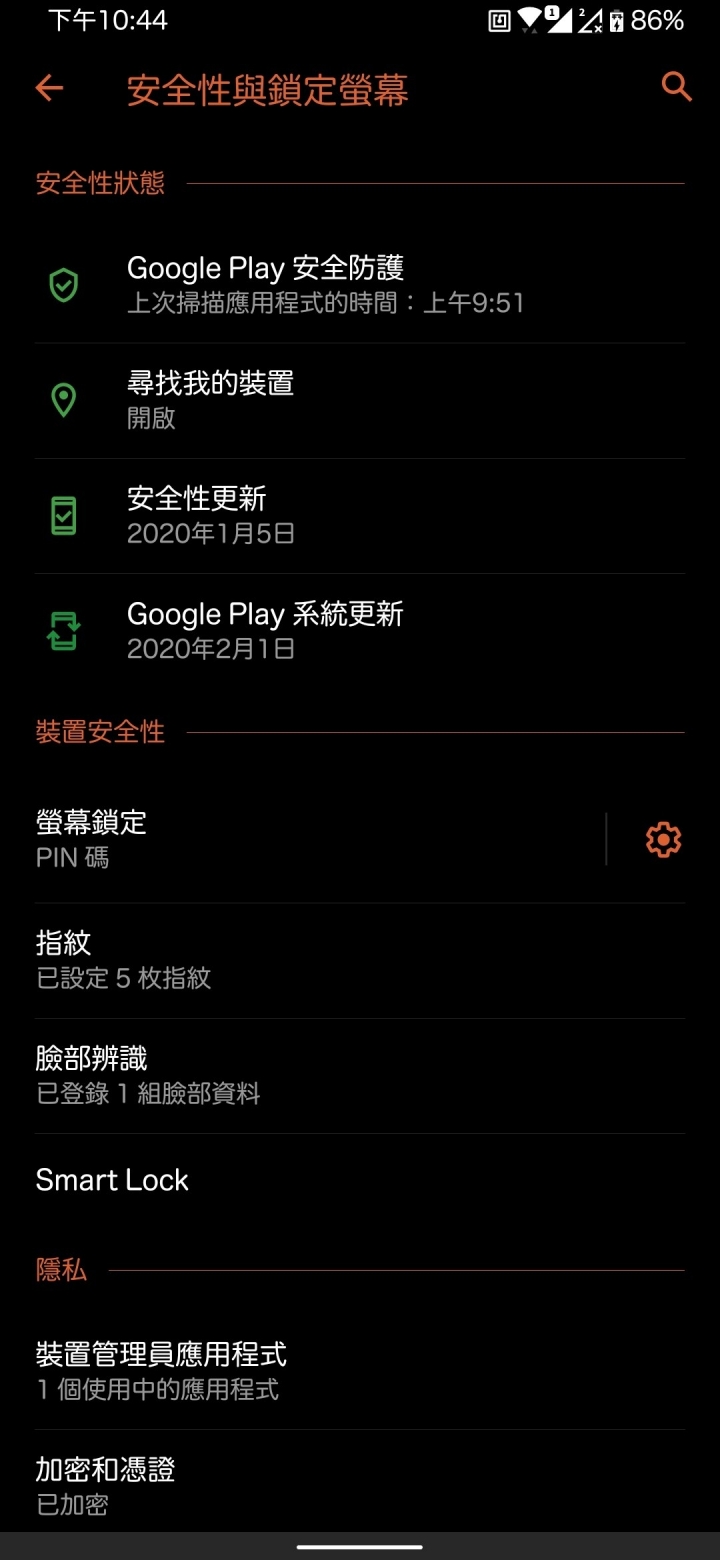The width and height of the screenshot is (720, 1560).
Task: Open the 螢幕鎖定 gear settings
Action: click(x=663, y=839)
